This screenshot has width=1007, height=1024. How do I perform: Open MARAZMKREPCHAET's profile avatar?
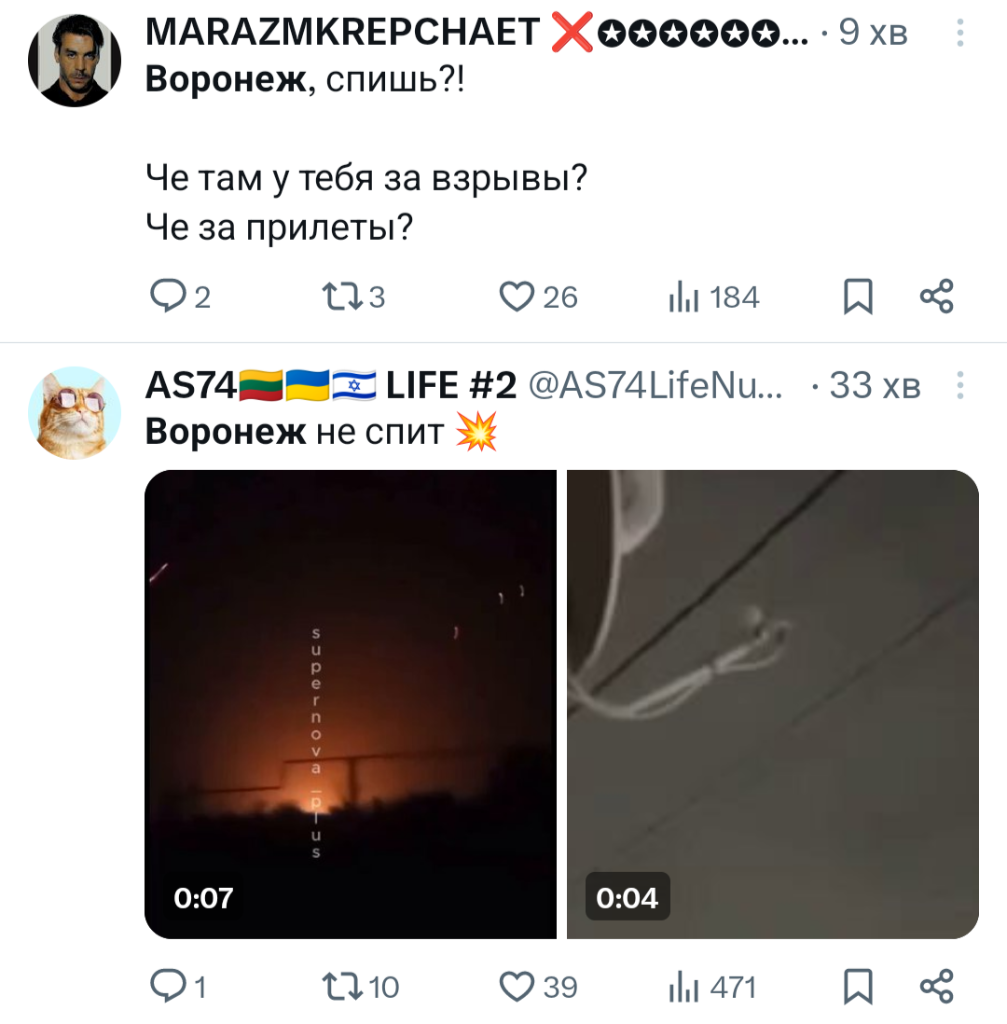[x=74, y=61]
